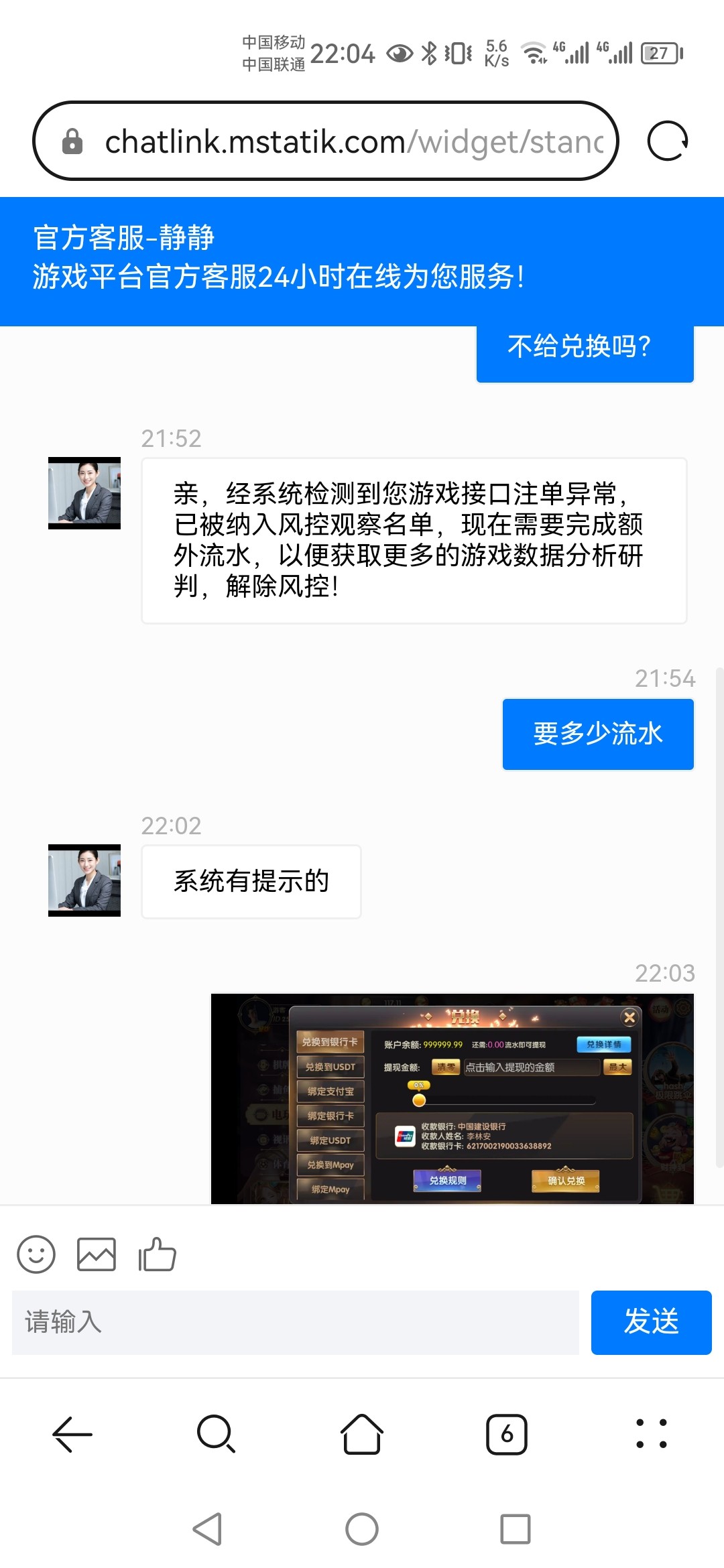This screenshot has height=1568, width=724.
Task: Attach a picture with the image icon
Action: coord(97,1254)
